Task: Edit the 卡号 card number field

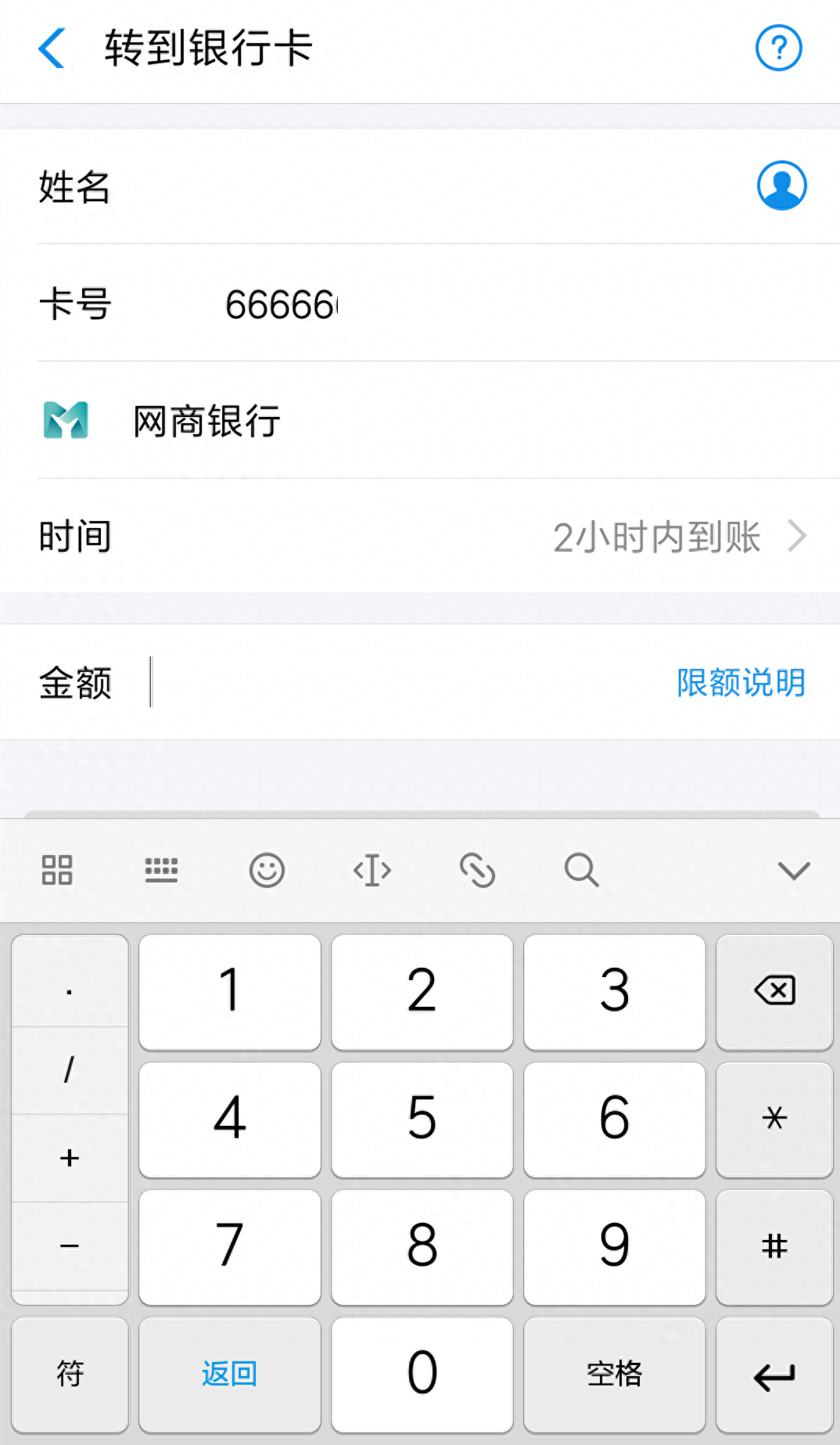Action: (x=485, y=304)
